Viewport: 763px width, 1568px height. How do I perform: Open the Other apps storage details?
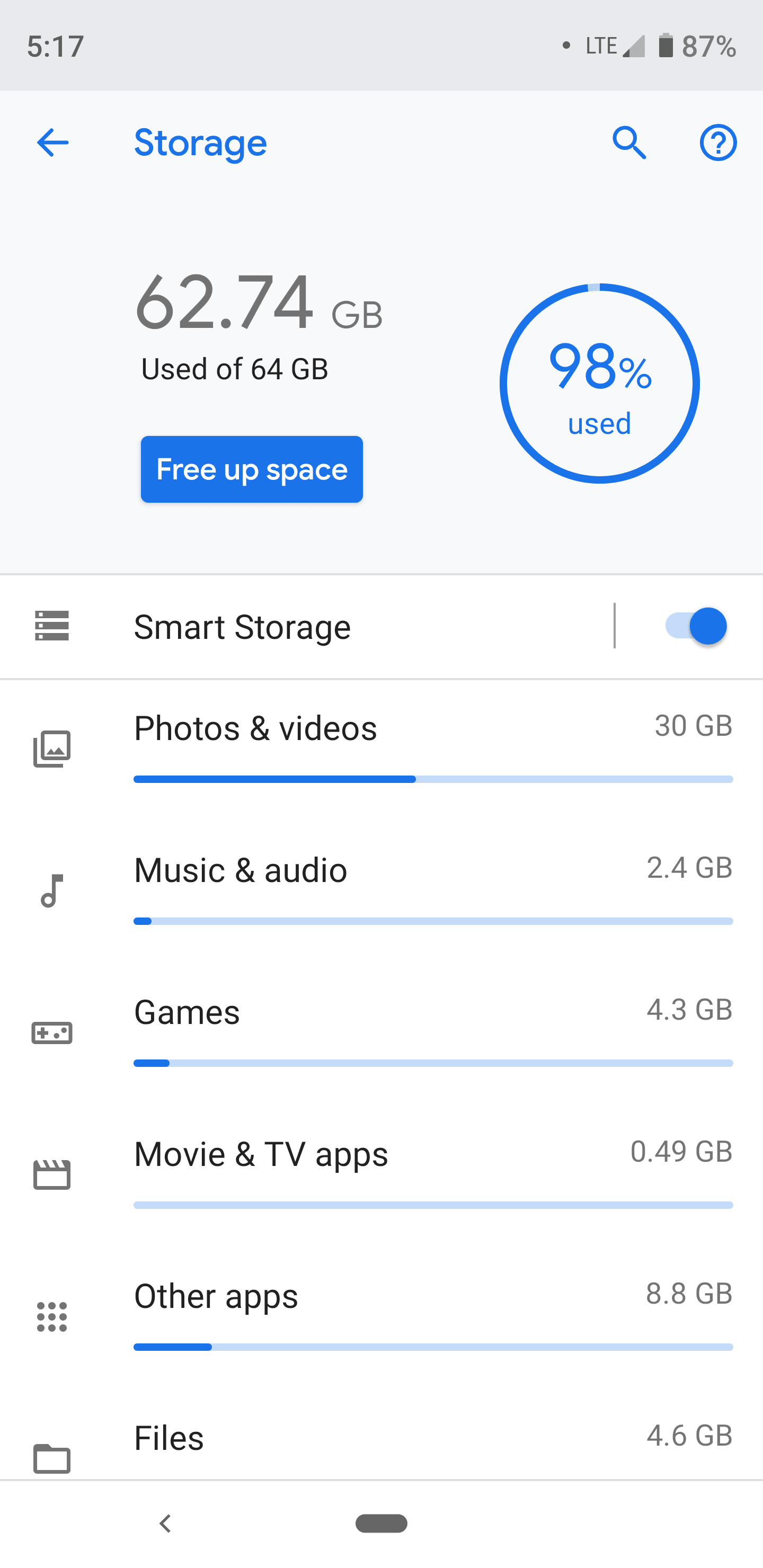(x=215, y=1296)
